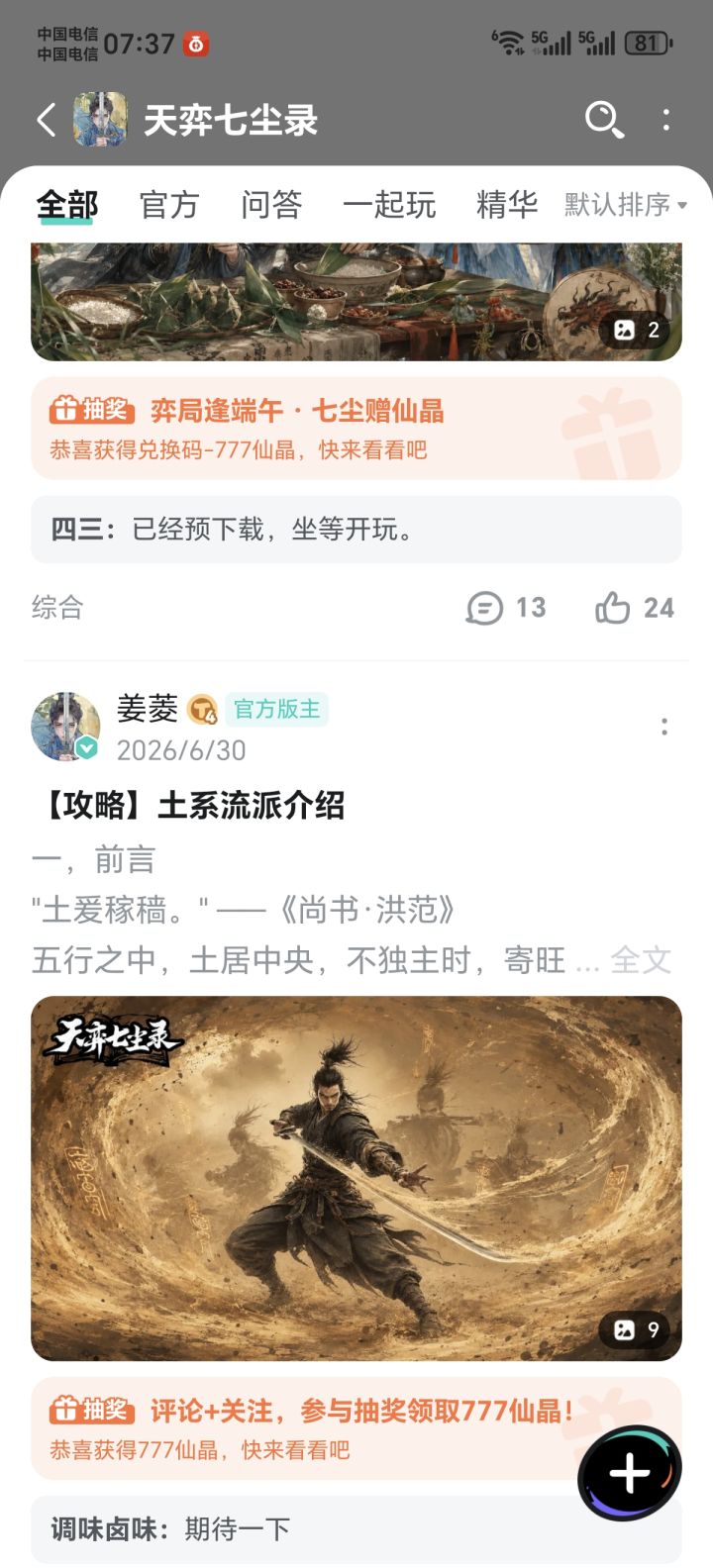Open search in the top bar
This screenshot has height=1568, width=713.
pos(603,120)
